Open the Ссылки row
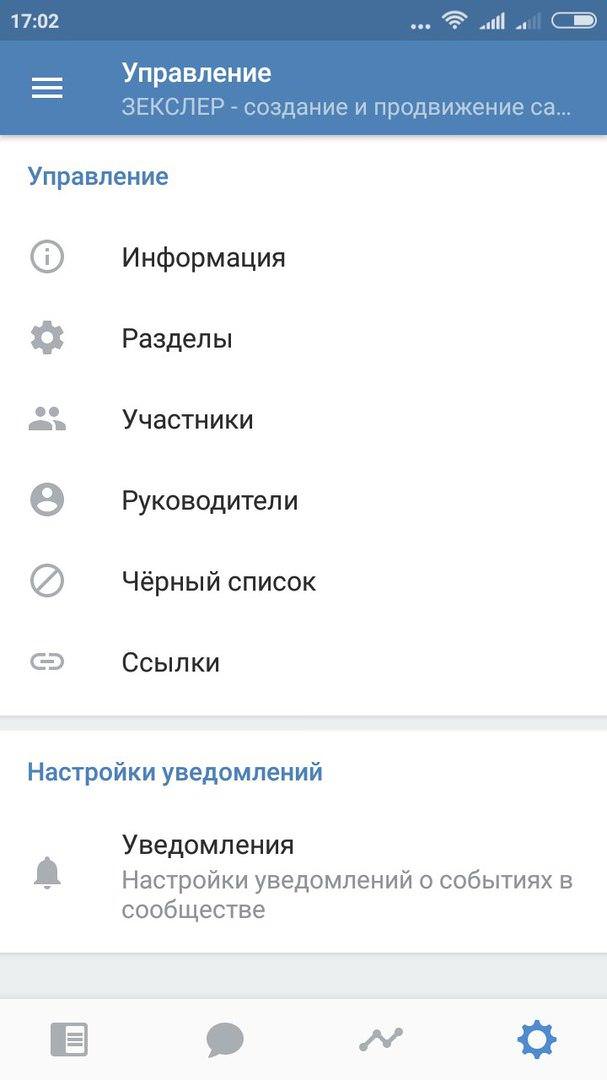 303,663
